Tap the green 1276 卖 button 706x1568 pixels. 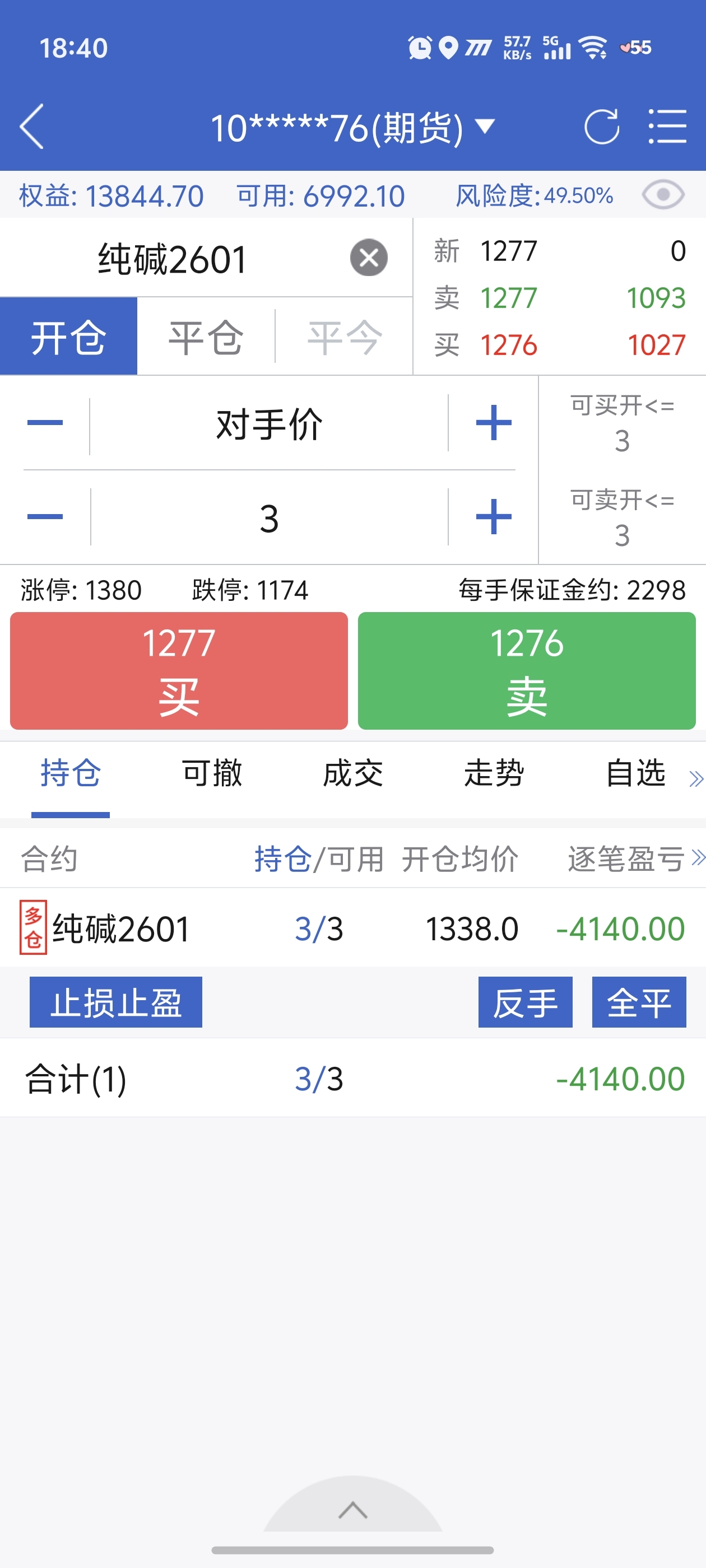(527, 671)
